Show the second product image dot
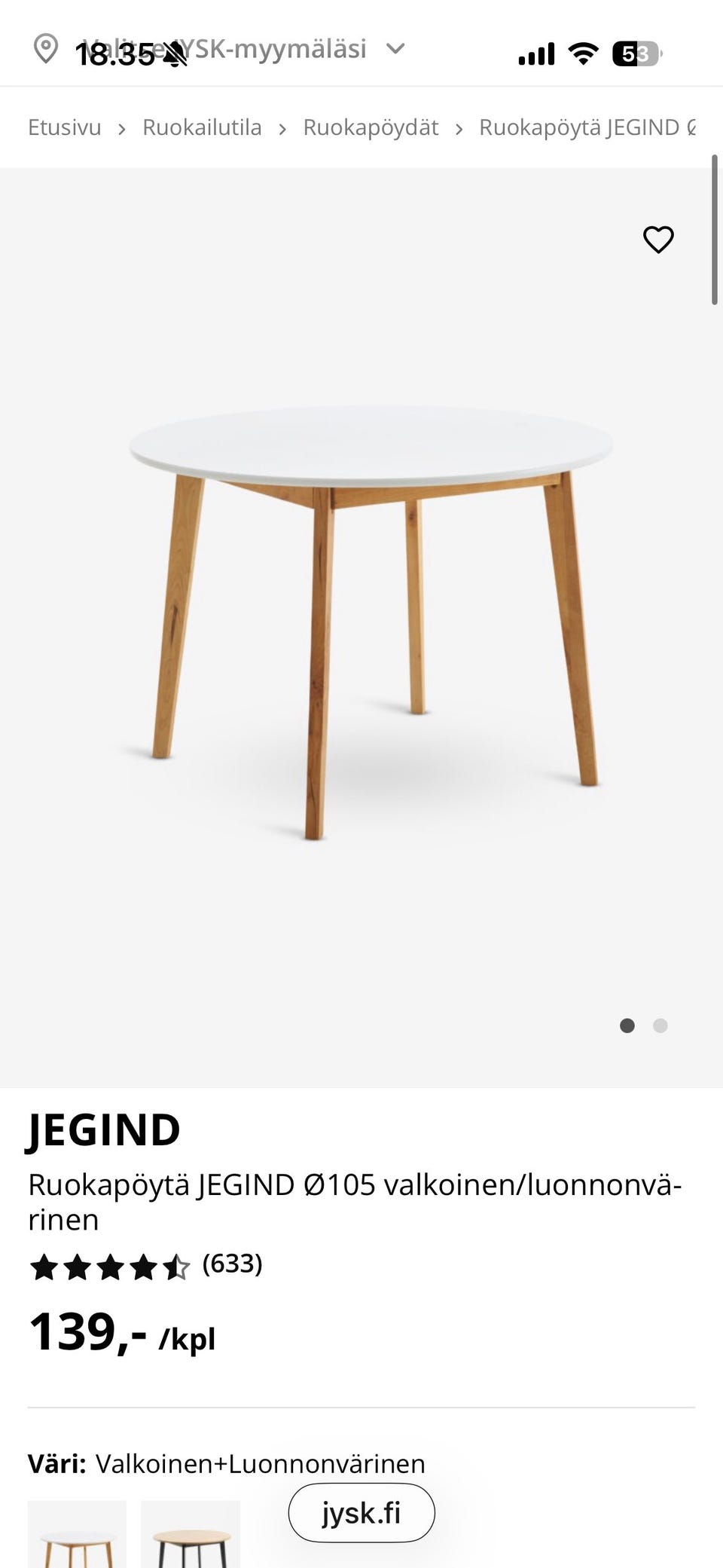723x1568 pixels. [x=660, y=1025]
